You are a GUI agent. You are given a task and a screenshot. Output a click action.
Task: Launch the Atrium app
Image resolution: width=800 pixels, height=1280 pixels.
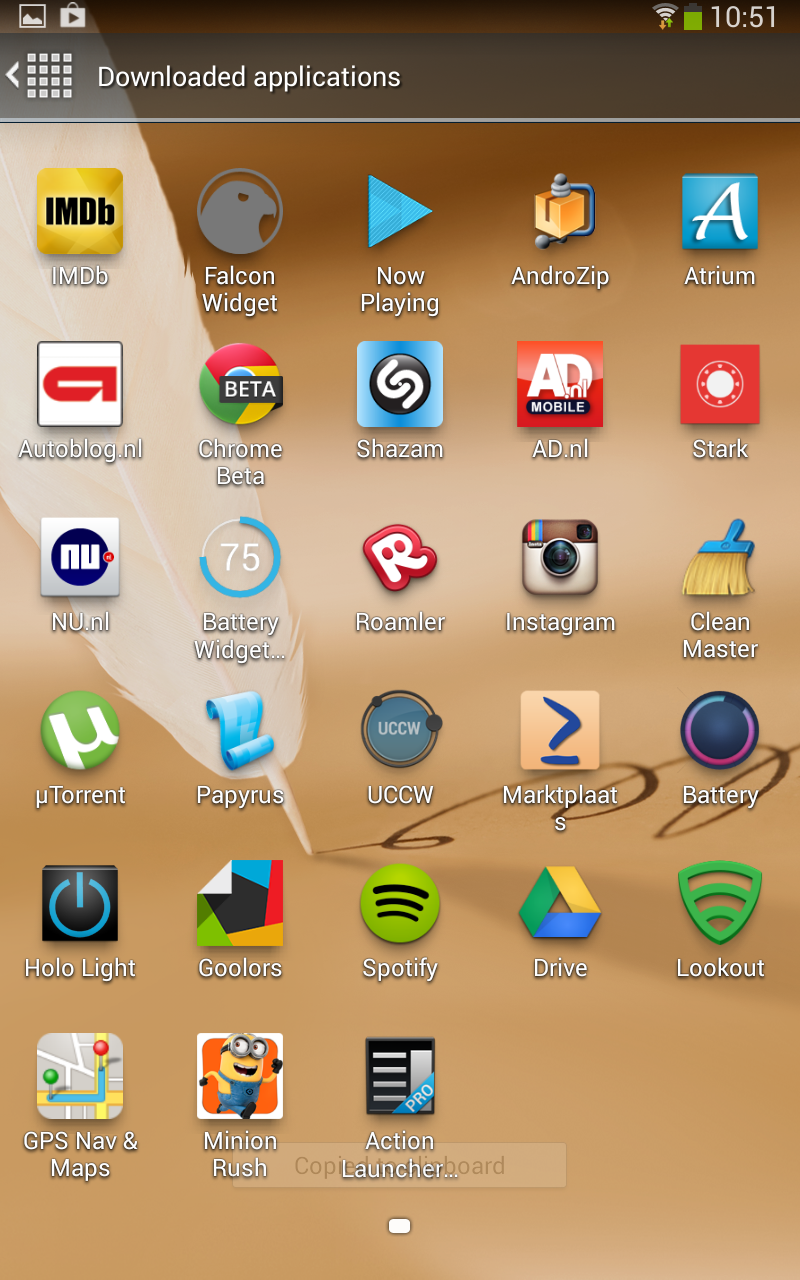click(x=720, y=211)
